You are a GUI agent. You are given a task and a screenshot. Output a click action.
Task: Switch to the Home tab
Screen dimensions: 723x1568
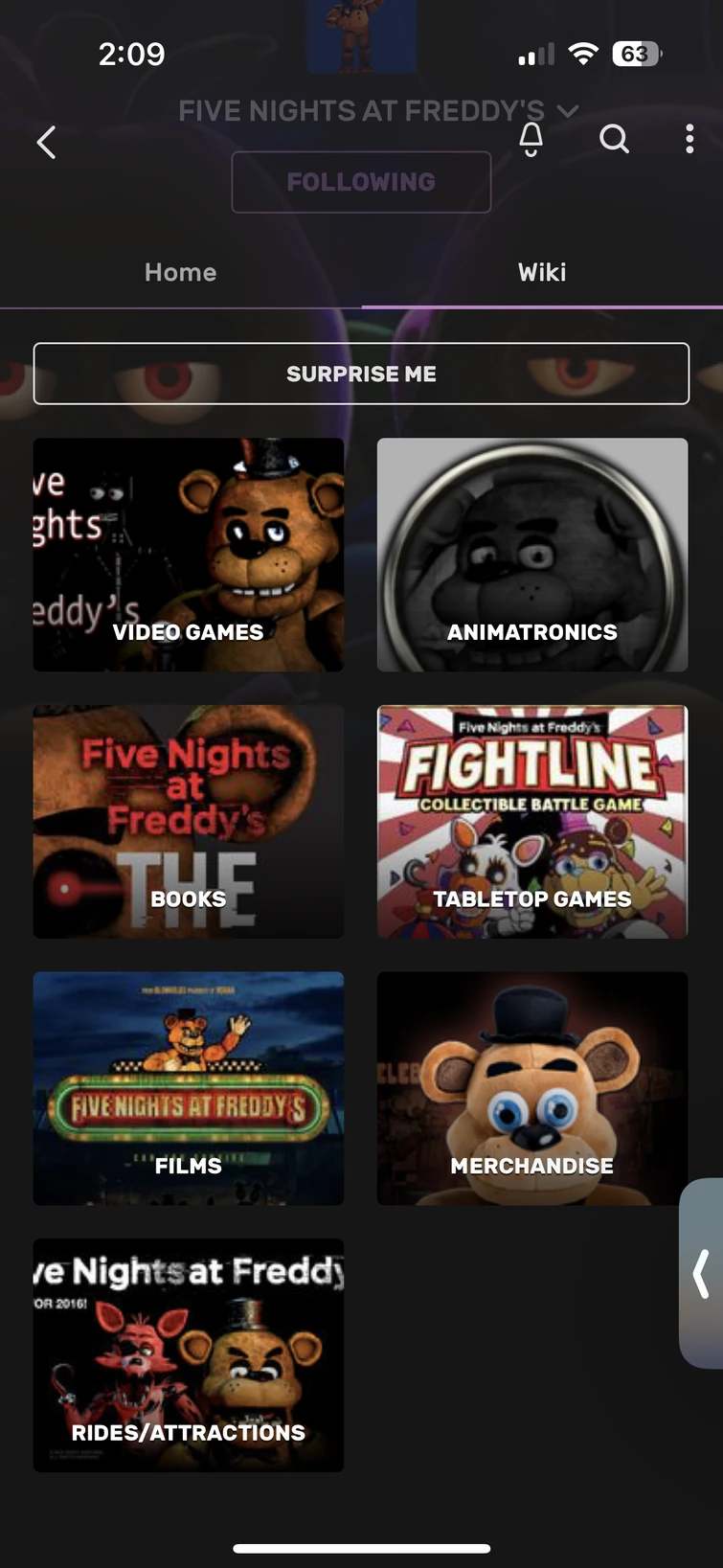pos(180,272)
